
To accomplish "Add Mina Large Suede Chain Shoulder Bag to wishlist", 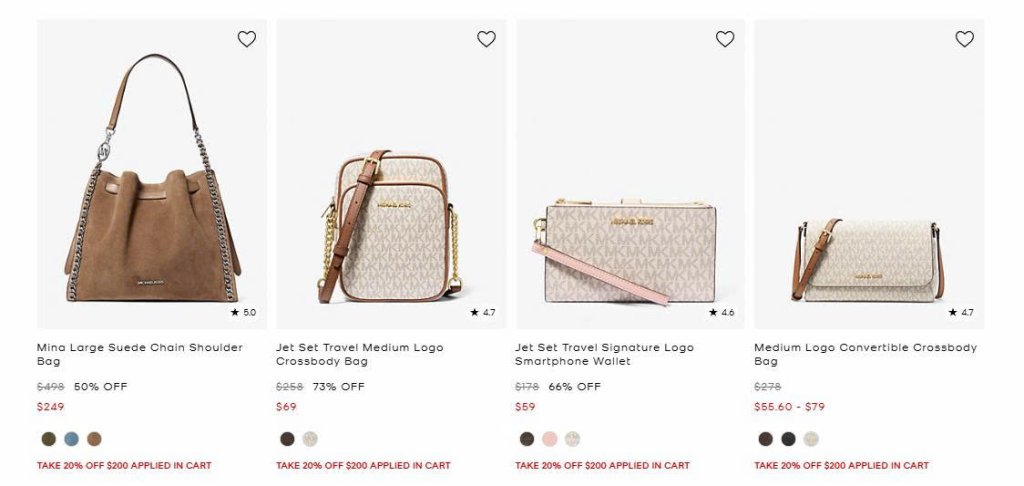I will click(x=246, y=39).
